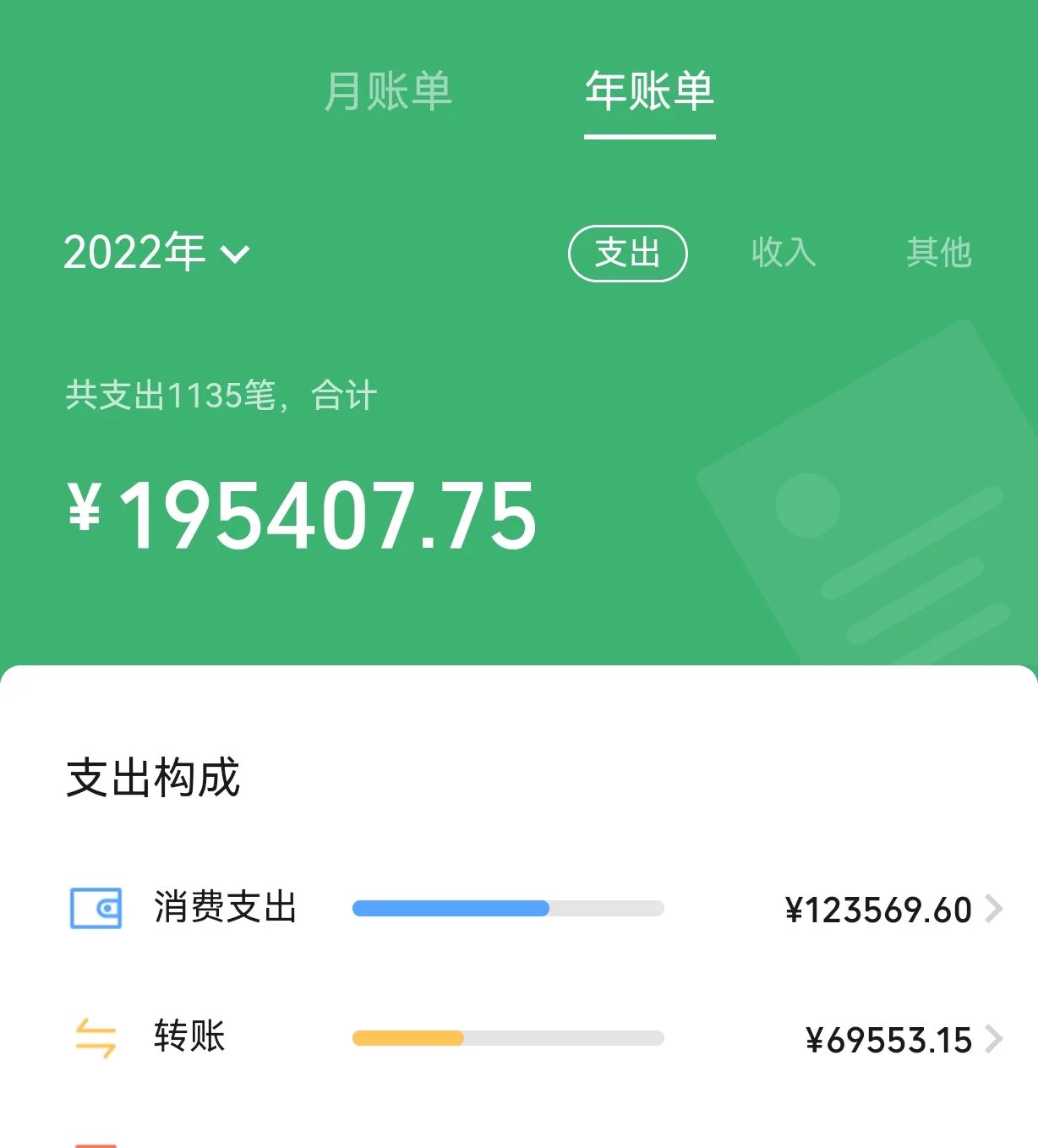Click the transfer arrows icon beside 转账

point(94,1039)
